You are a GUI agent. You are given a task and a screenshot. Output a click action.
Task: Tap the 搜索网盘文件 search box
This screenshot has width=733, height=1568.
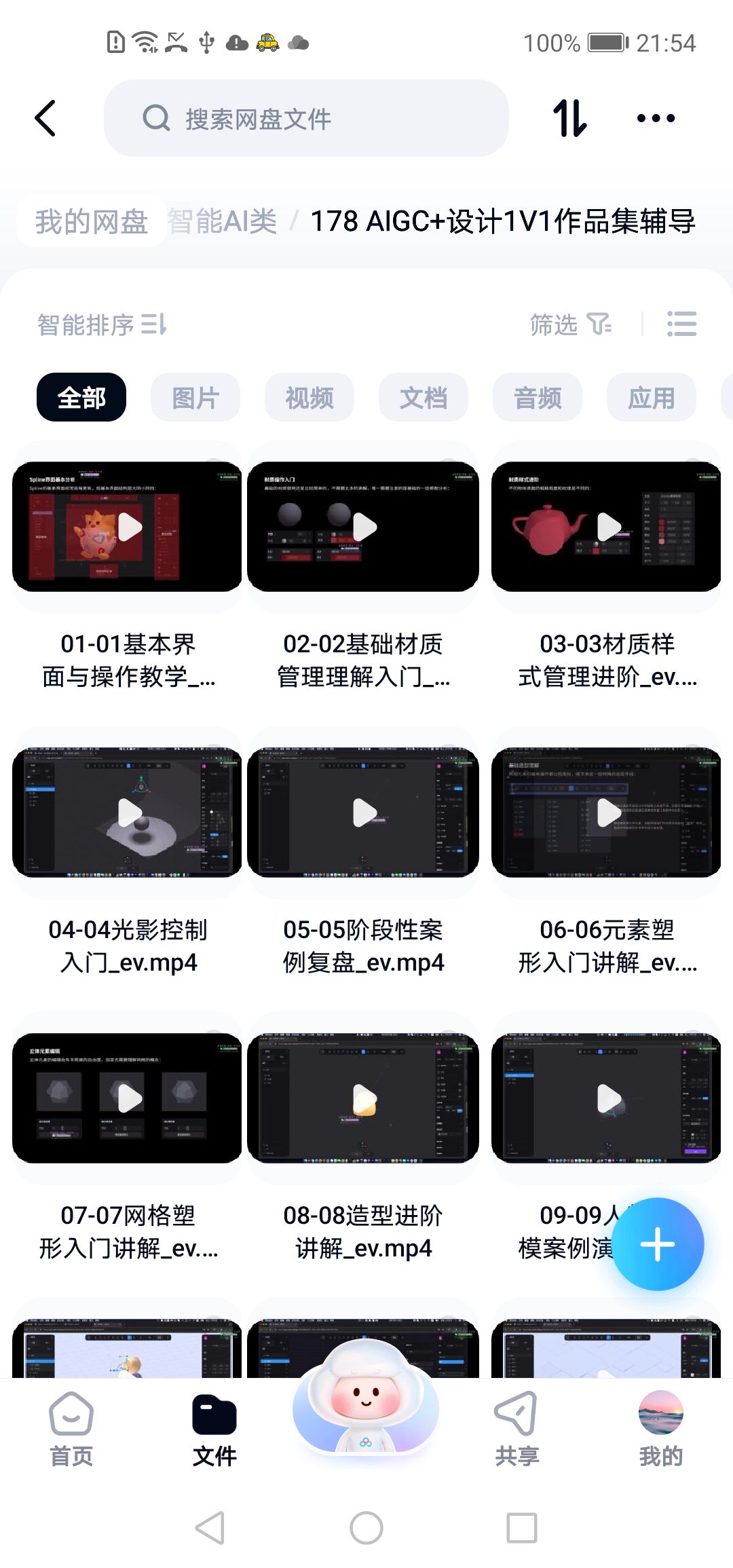click(x=305, y=118)
